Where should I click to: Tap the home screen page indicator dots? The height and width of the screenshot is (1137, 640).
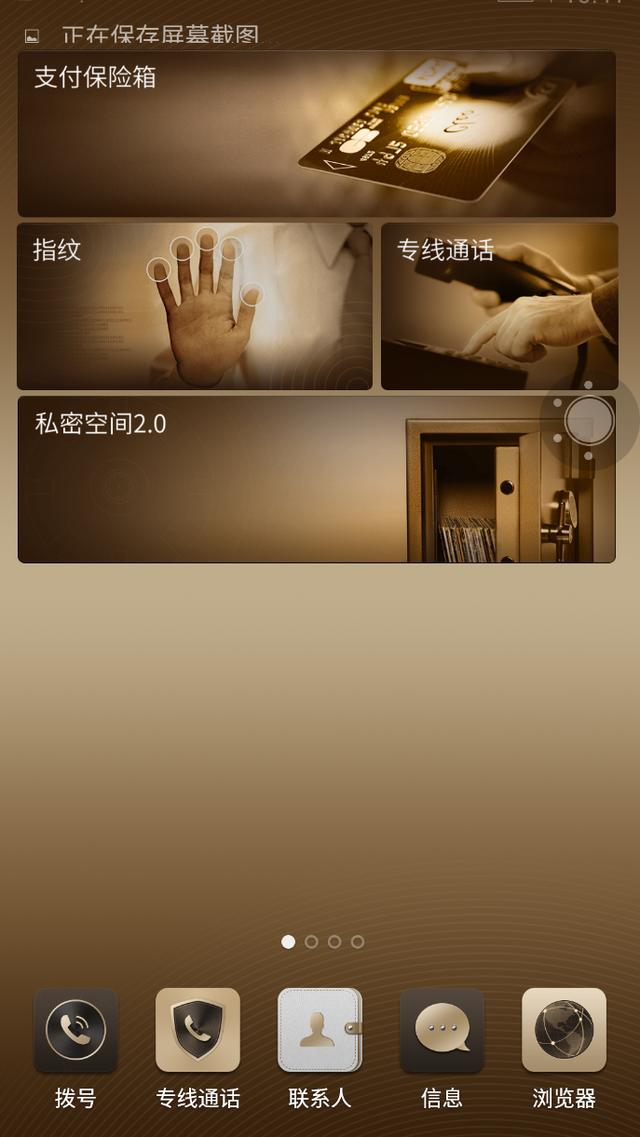(322, 942)
